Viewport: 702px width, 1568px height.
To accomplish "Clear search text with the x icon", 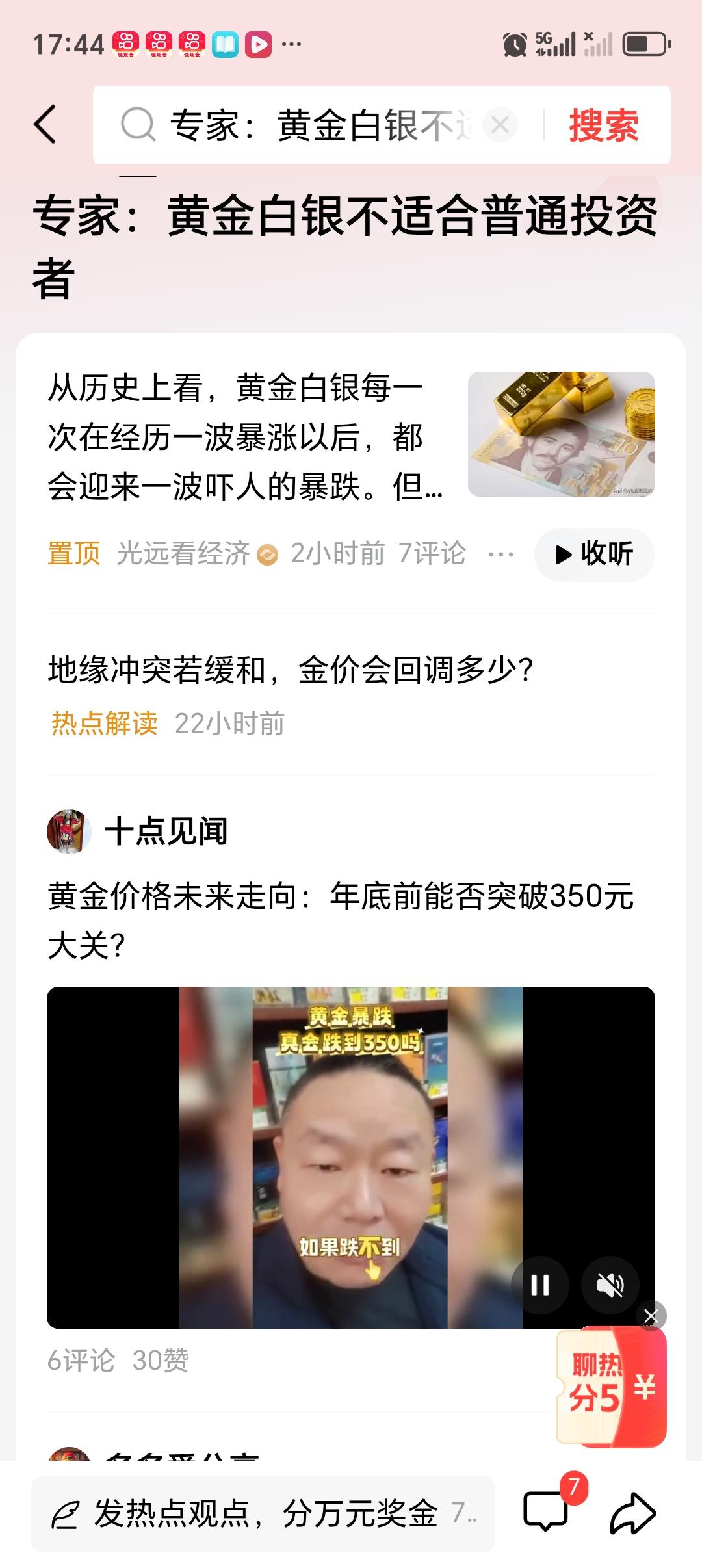I will 499,125.
